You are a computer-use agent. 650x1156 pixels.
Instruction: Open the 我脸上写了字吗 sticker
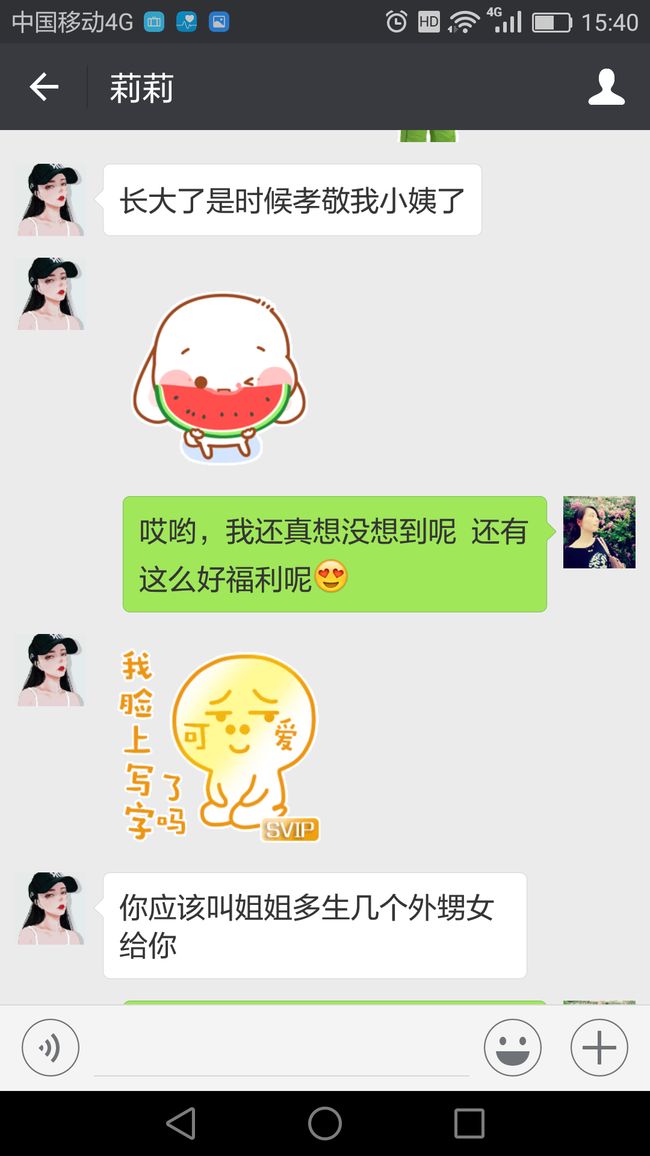220,745
